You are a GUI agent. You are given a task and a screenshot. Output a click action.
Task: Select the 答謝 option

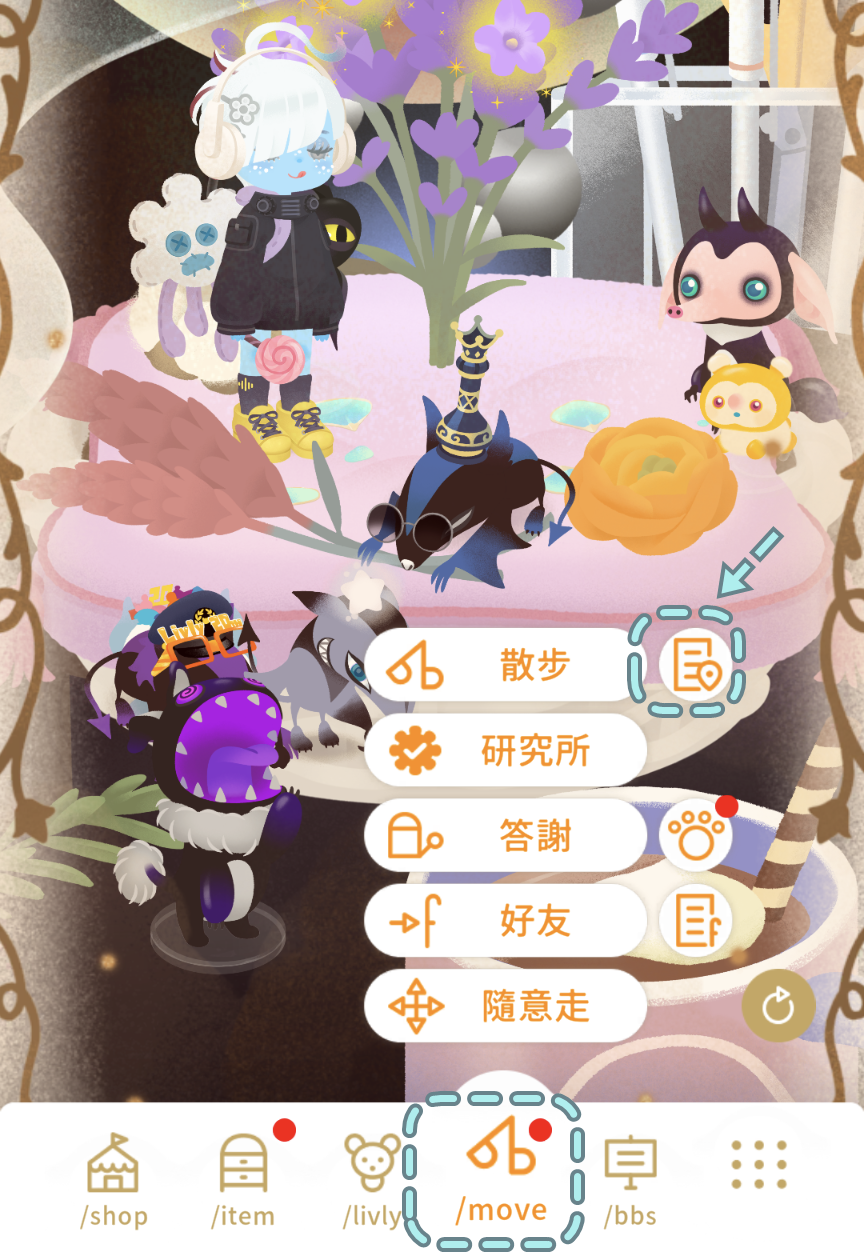pos(505,836)
